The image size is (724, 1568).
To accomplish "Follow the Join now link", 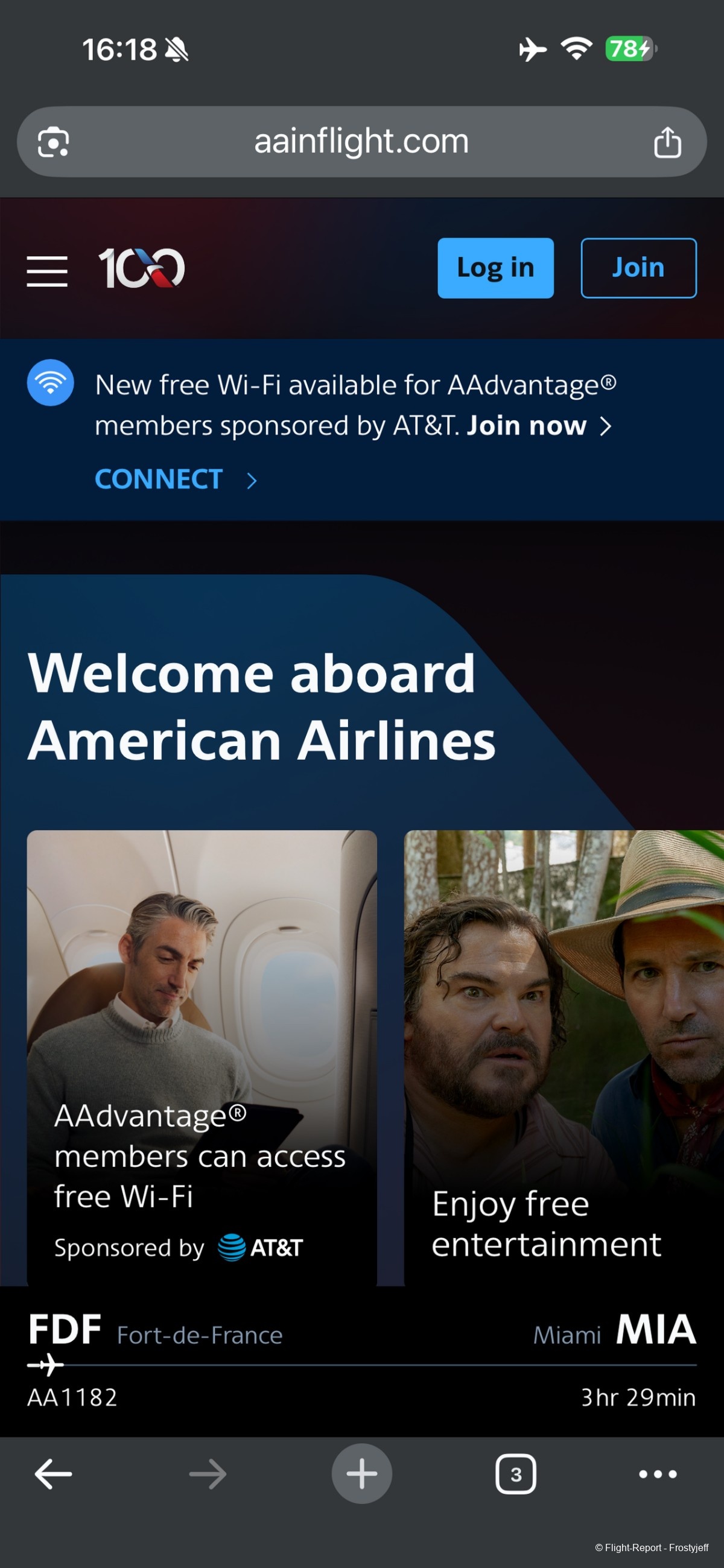I will [x=538, y=426].
